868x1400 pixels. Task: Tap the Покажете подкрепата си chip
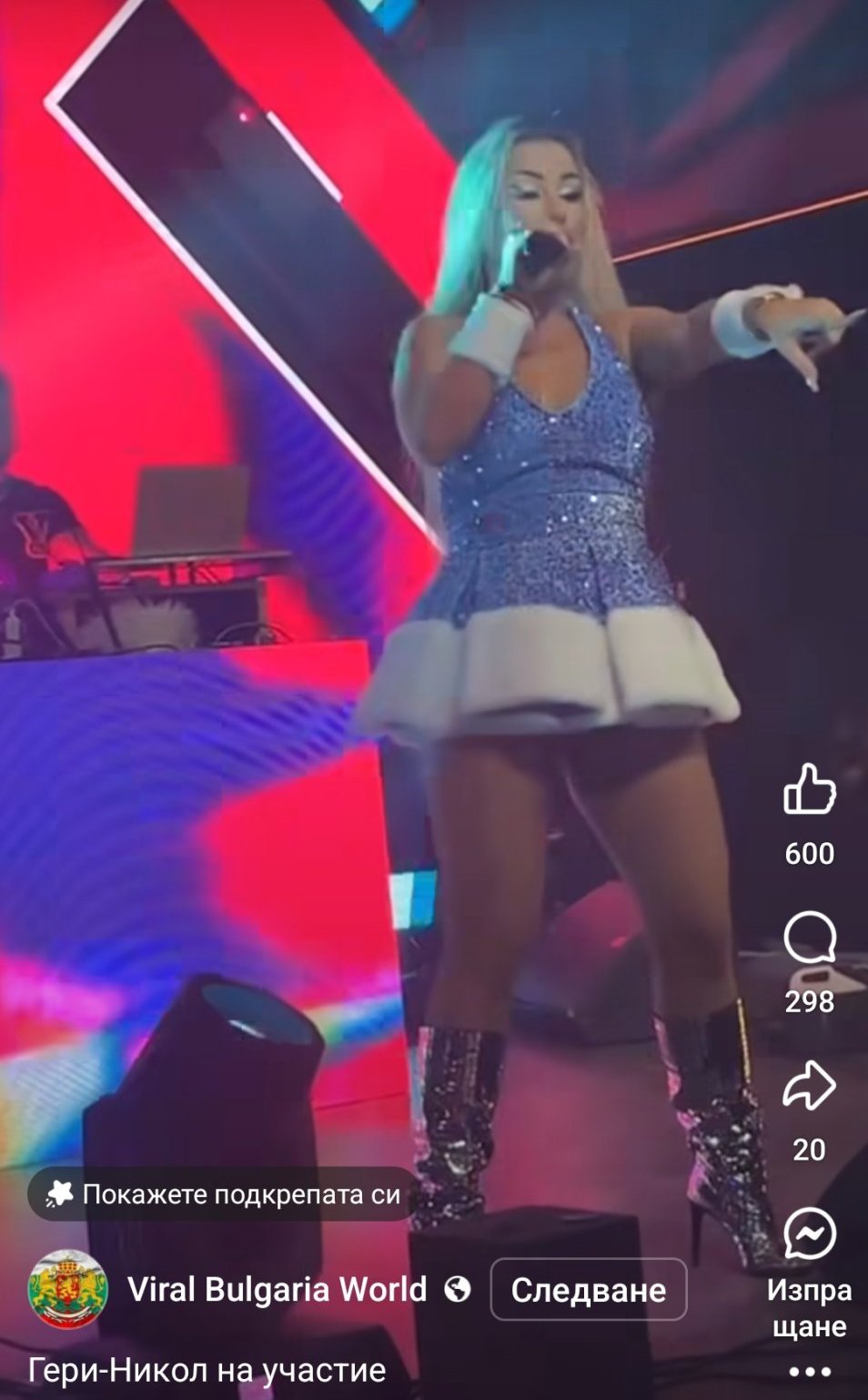point(223,1193)
